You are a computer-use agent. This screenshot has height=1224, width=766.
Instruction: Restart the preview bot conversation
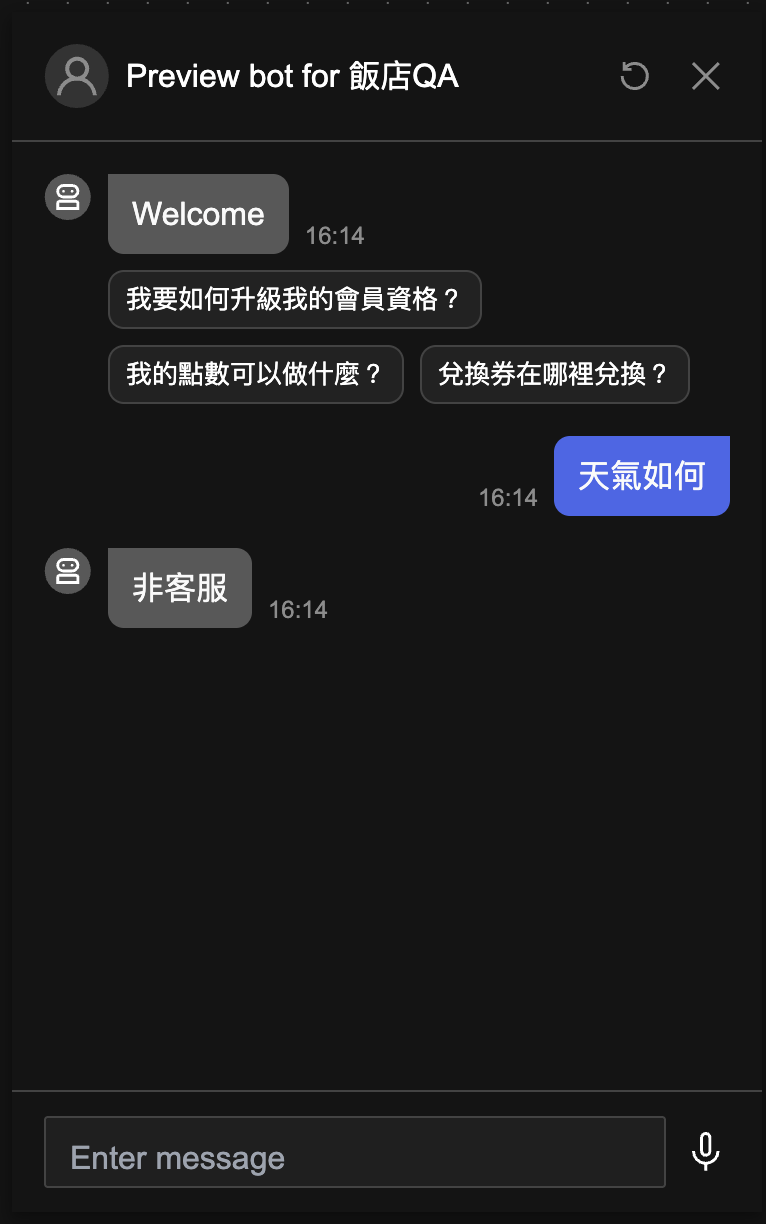[635, 76]
